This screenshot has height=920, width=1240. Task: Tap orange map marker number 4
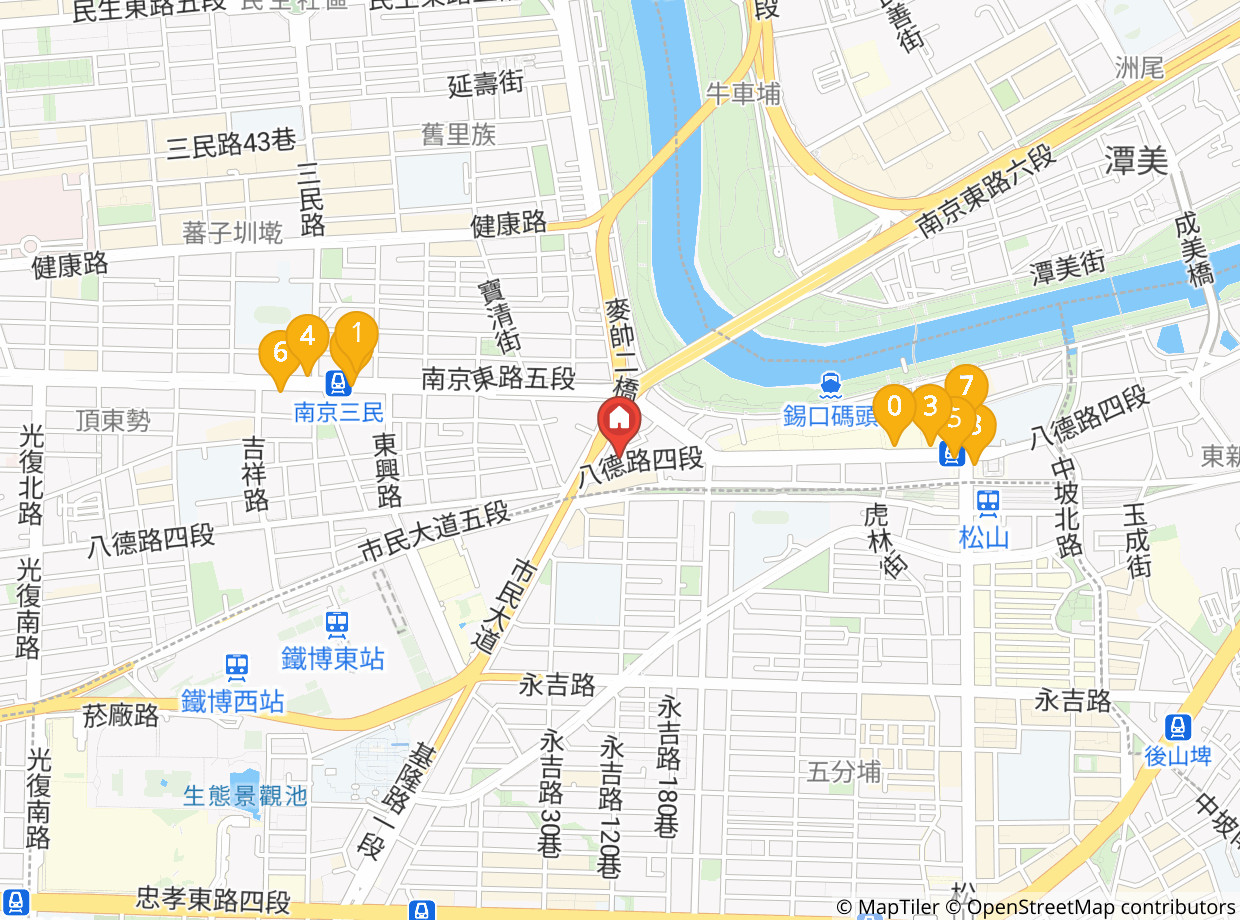pyautogui.click(x=308, y=335)
